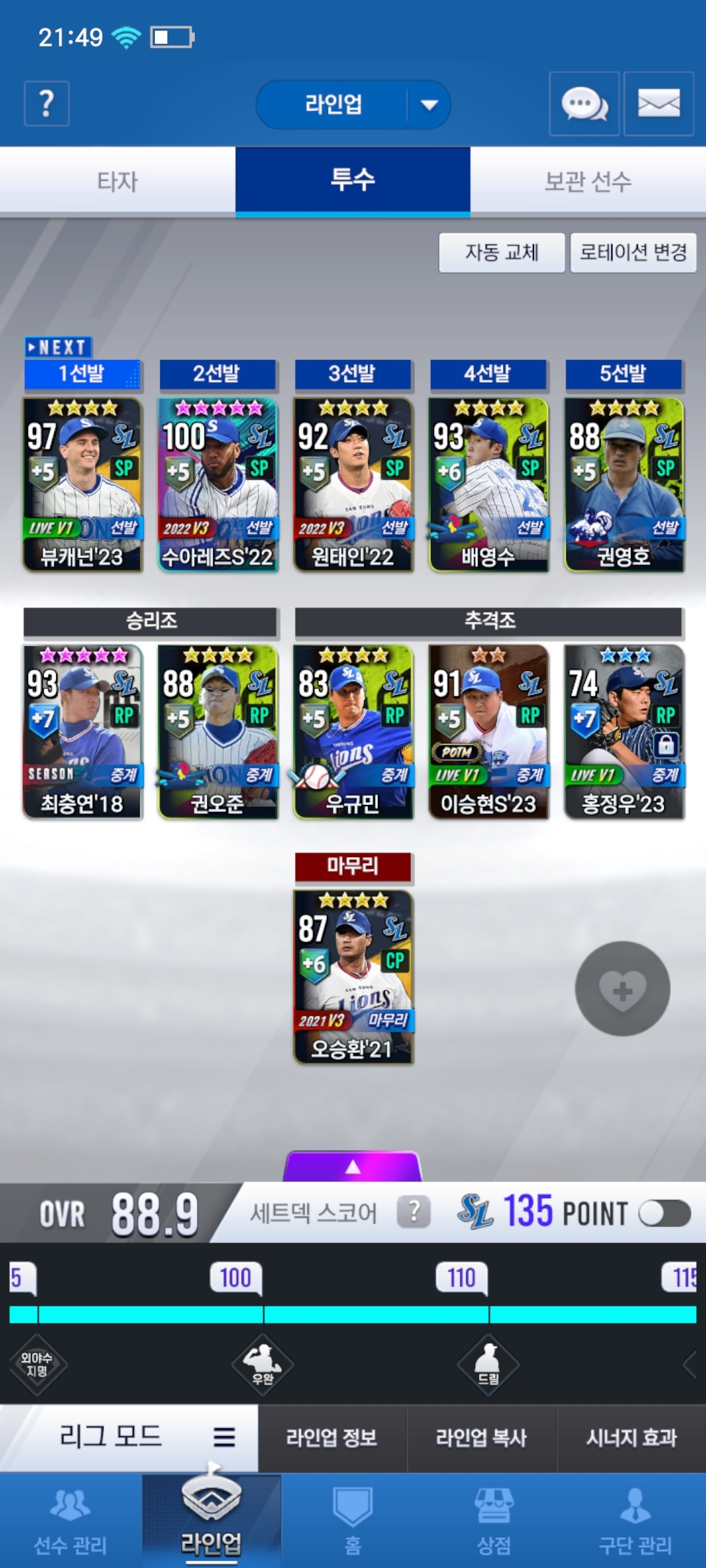Viewport: 706px width, 1568px height.
Task: Select the 수아레즈S'22 pitcher card
Action: coord(218,485)
